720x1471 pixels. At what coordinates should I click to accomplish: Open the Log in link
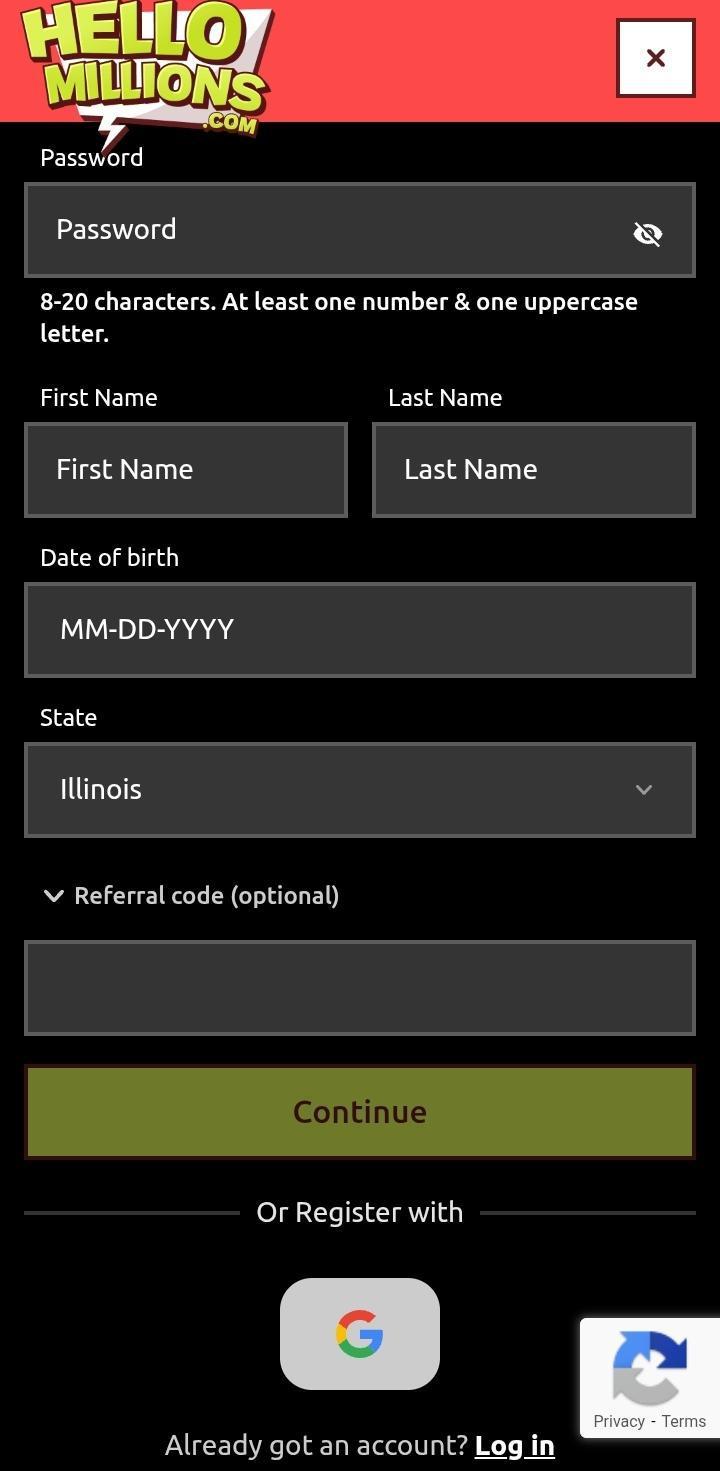coord(514,1444)
